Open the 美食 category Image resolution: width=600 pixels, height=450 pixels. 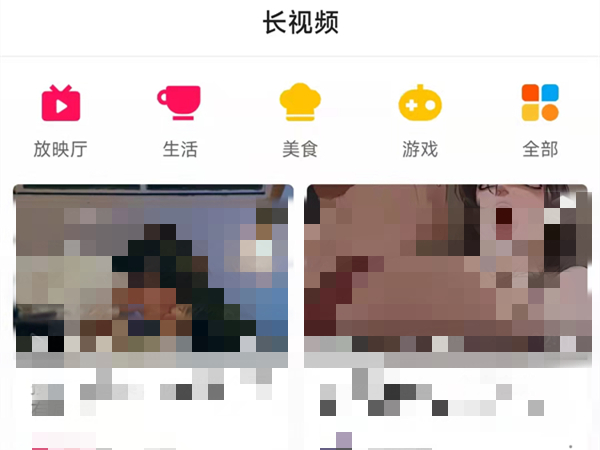tap(300, 120)
